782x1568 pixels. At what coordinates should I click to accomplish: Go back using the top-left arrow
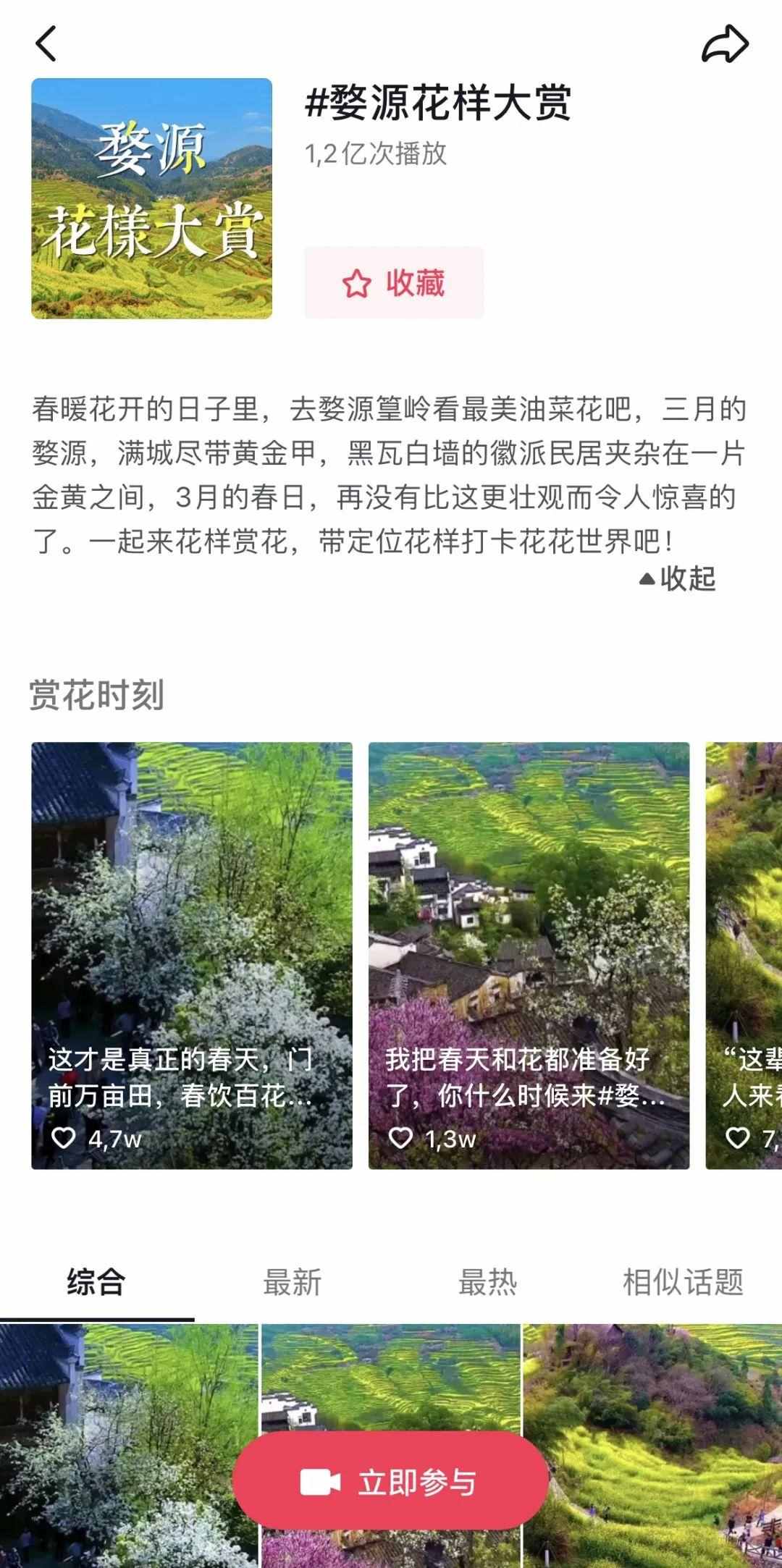pyautogui.click(x=46, y=43)
